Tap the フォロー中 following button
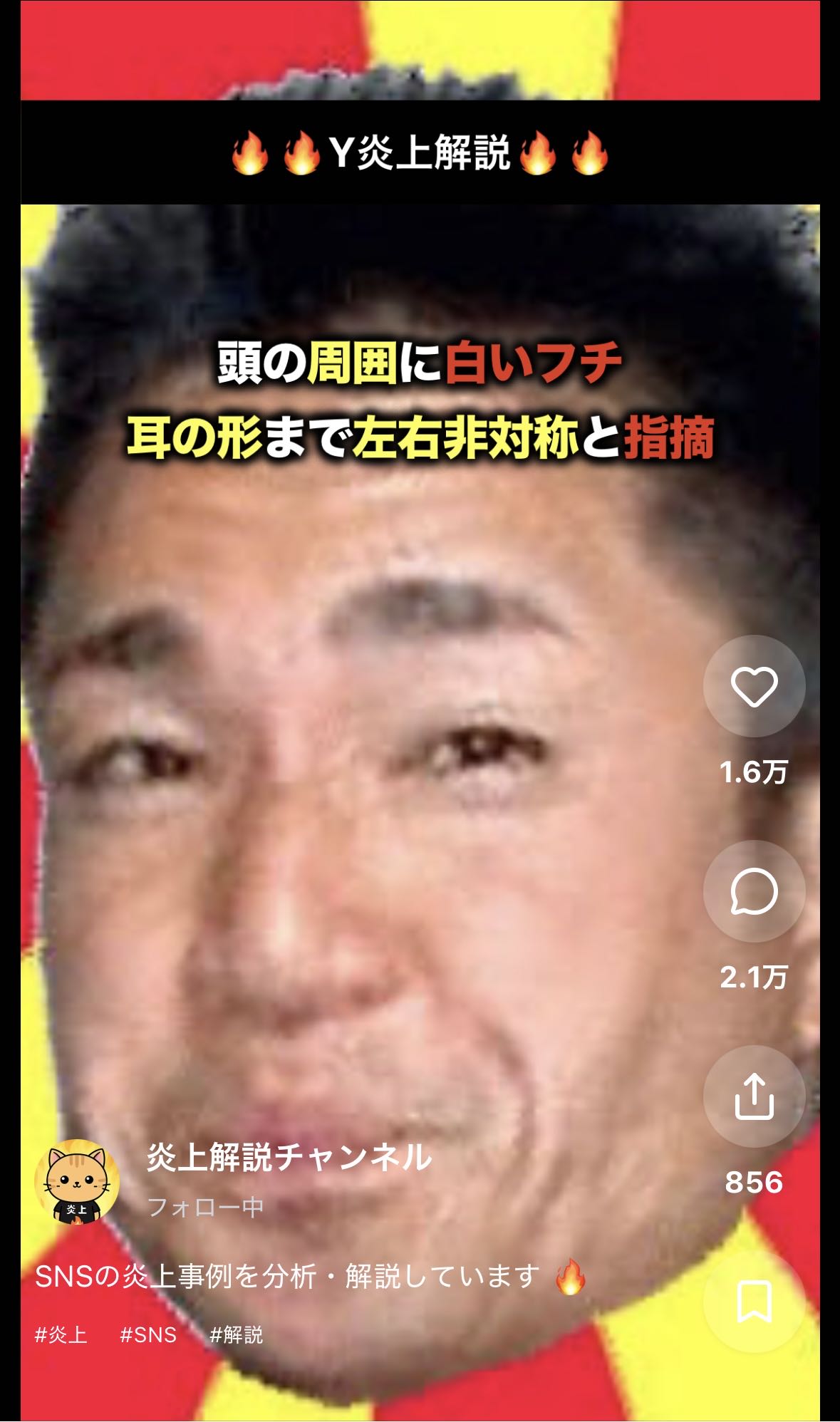The width and height of the screenshot is (840, 1422). pyautogui.click(x=205, y=1207)
